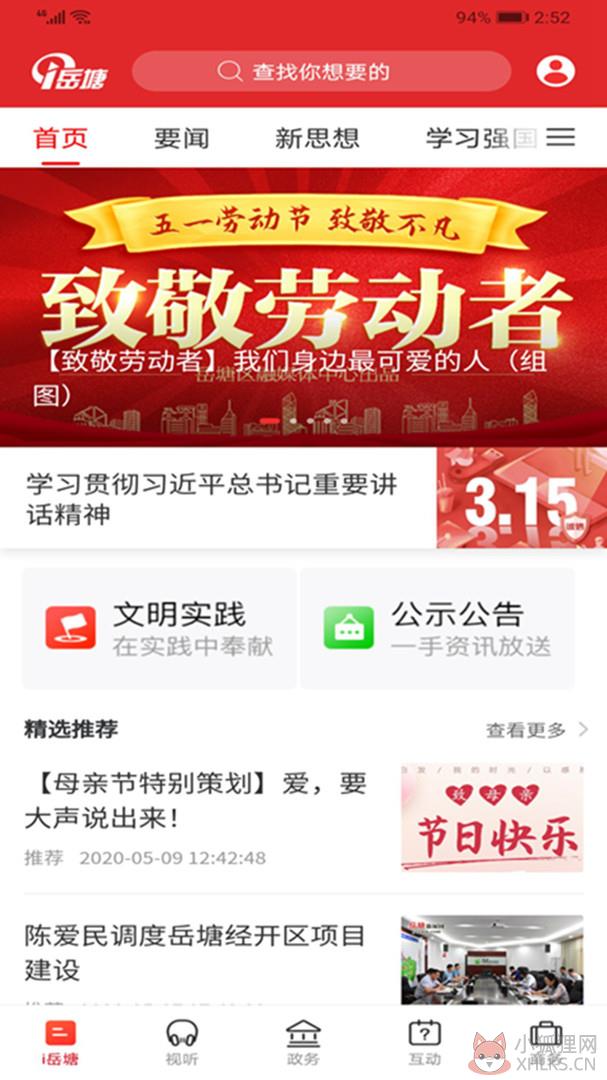Open the 母亲节特别策划 article
The image size is (607, 1080).
303,818
